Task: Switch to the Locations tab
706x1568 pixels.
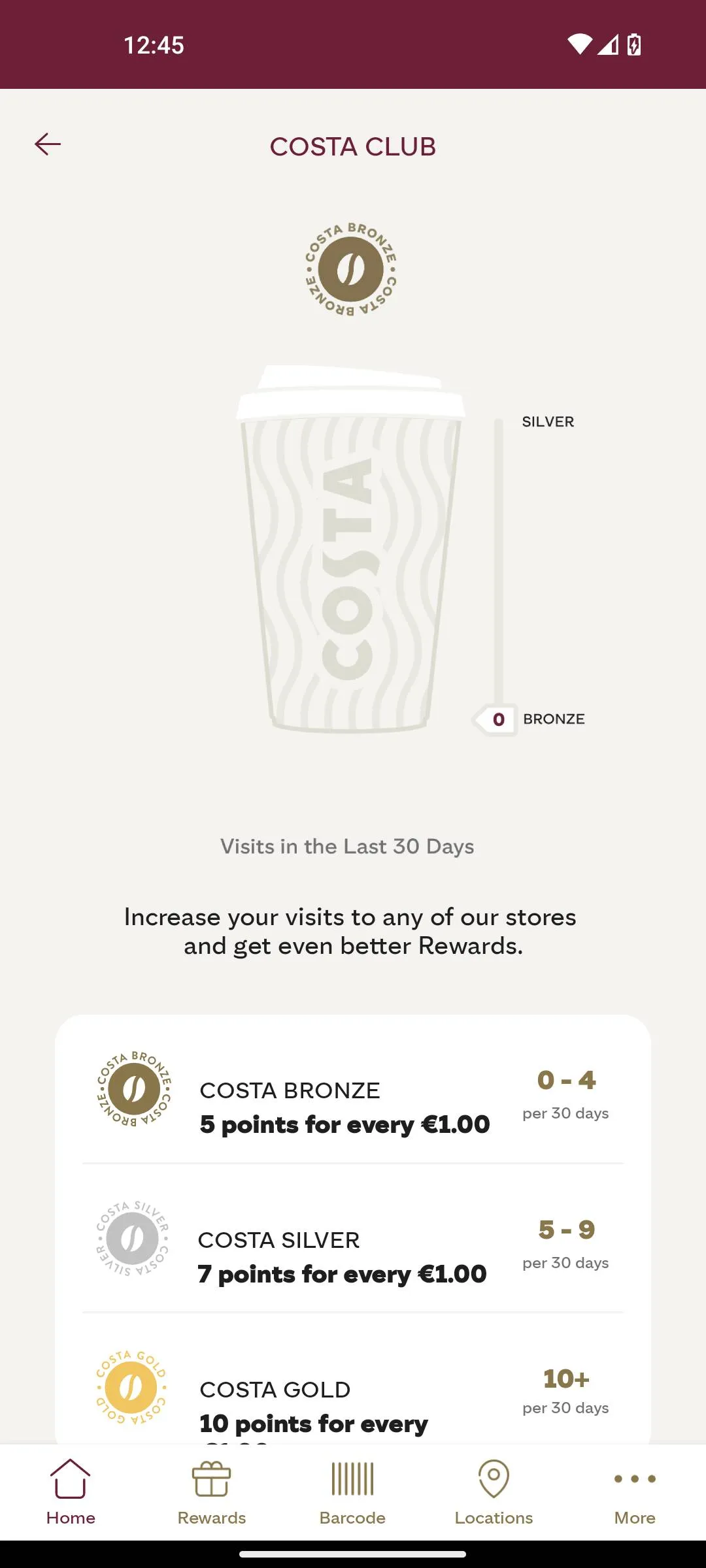Action: [494, 1492]
